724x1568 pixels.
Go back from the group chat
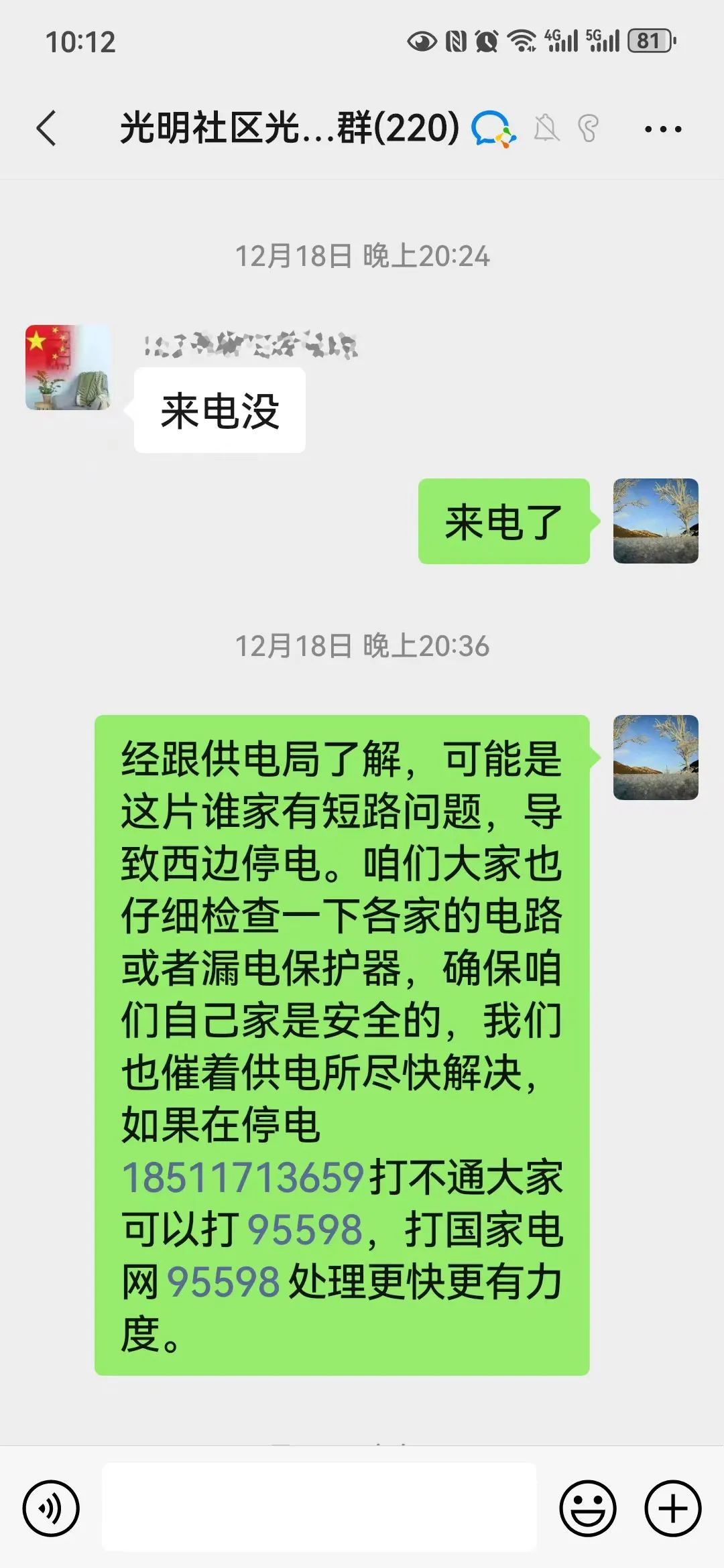[46, 128]
